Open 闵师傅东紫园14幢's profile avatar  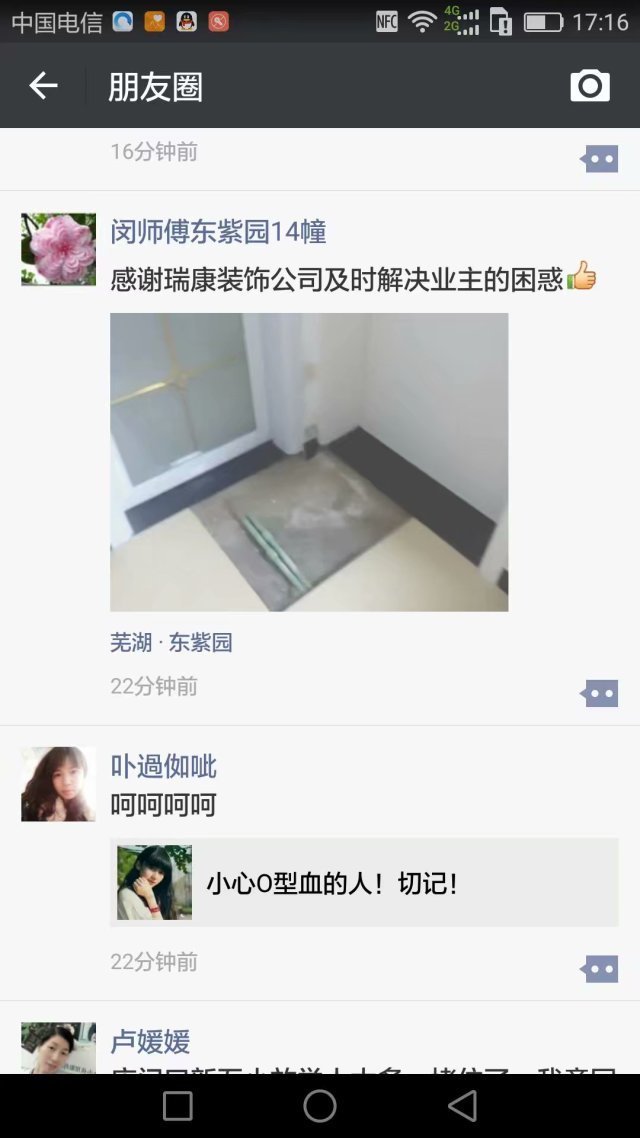click(x=58, y=249)
